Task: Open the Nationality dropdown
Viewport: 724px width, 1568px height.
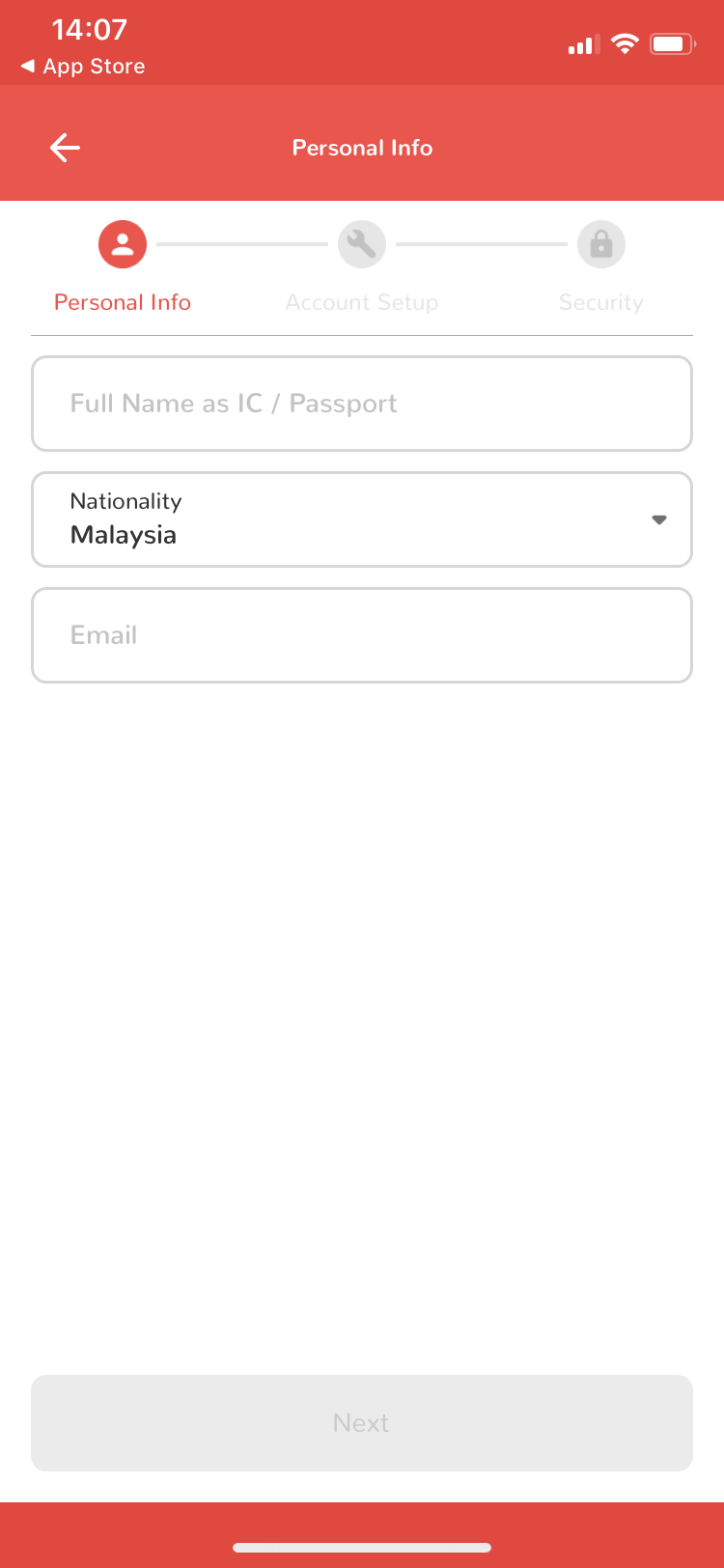Action: tap(361, 519)
